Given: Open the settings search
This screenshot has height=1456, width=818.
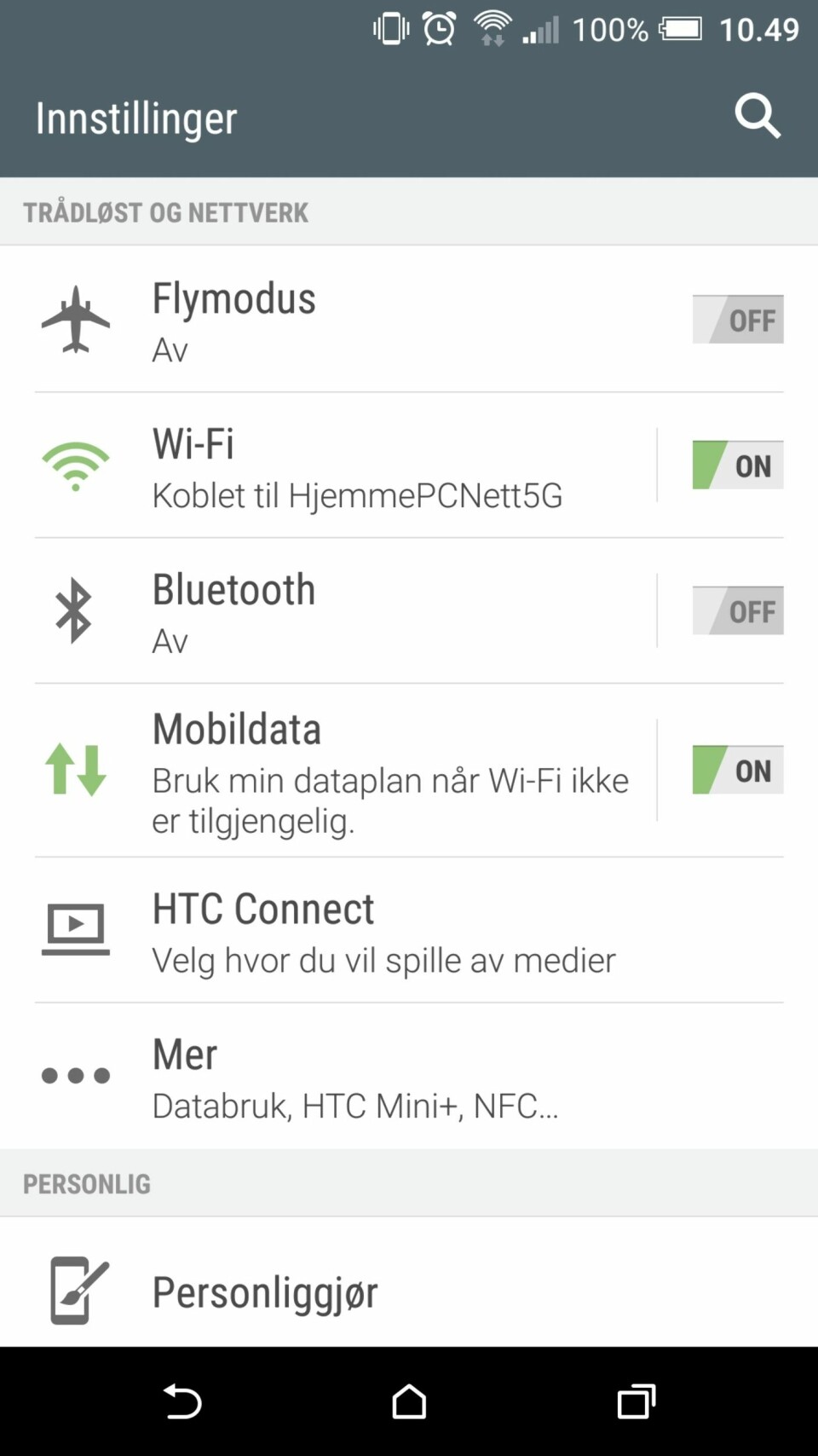Looking at the screenshot, I should click(758, 117).
